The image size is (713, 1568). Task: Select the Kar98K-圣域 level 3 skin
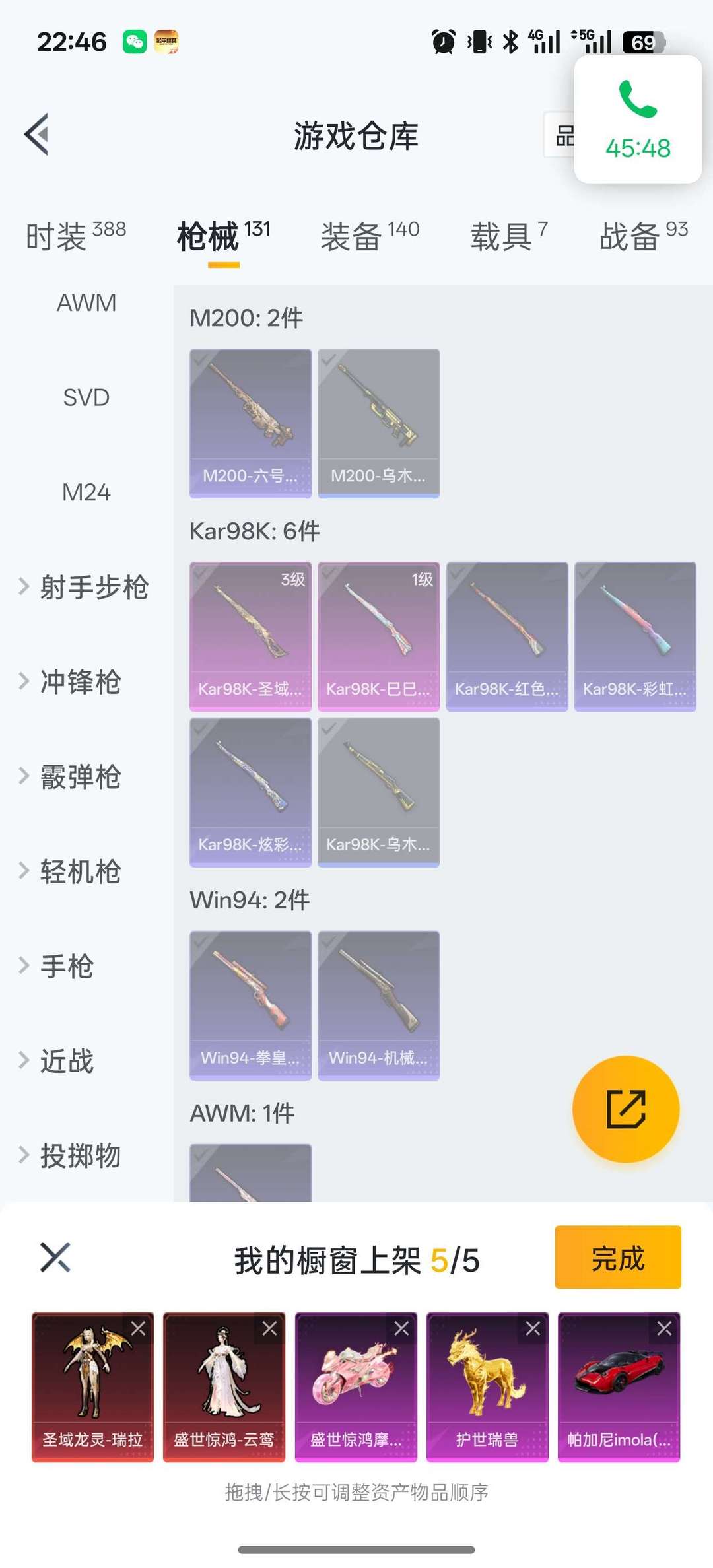250,636
